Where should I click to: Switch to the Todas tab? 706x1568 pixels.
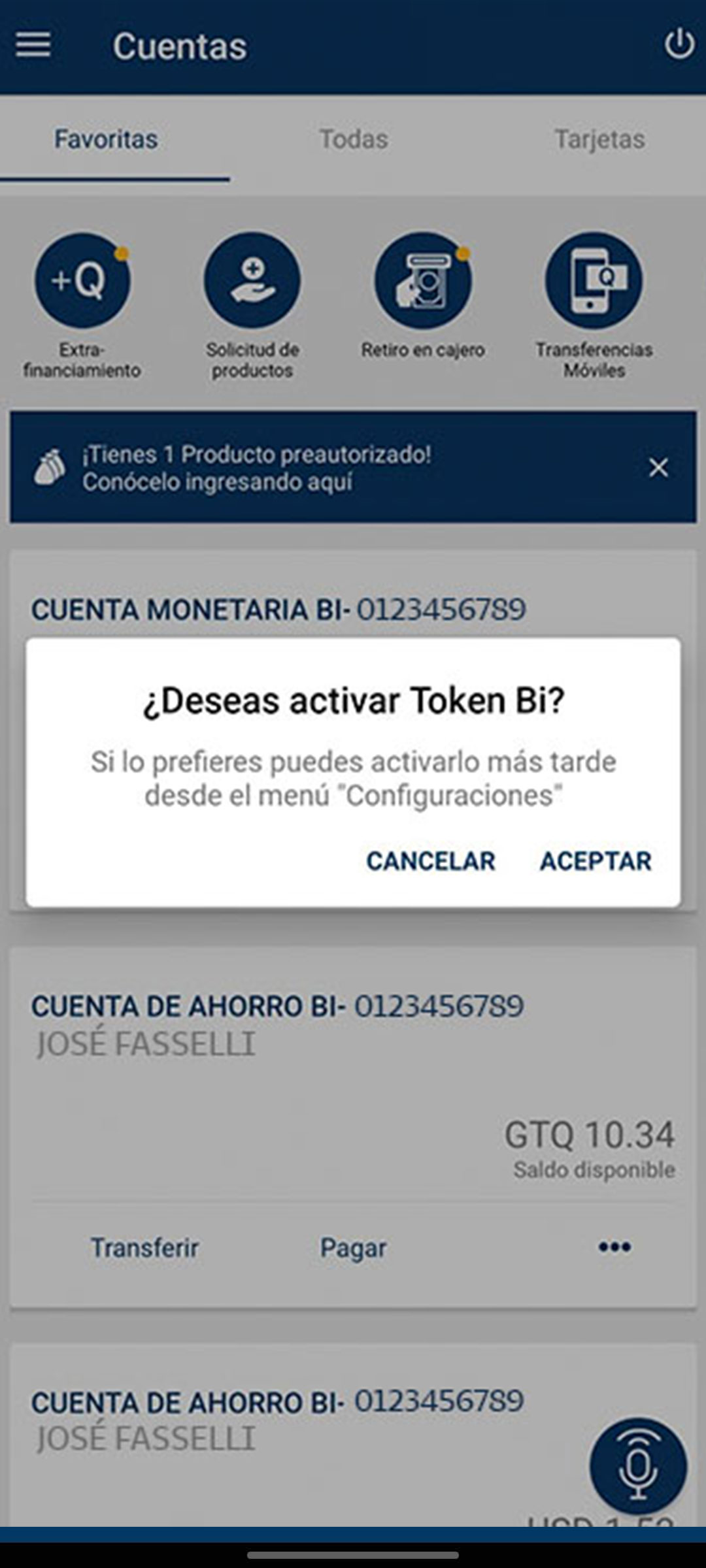[x=354, y=139]
